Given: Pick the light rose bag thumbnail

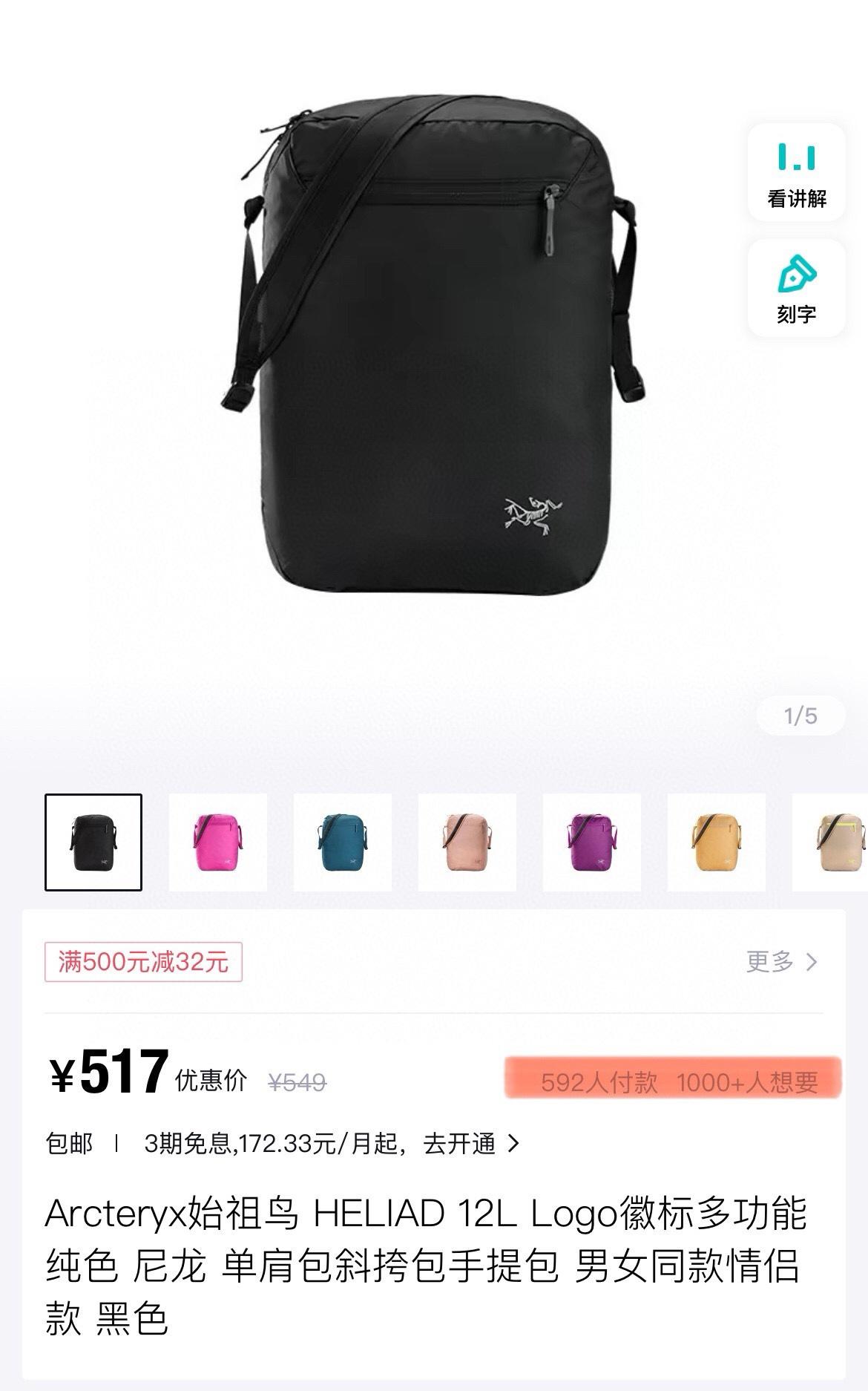Looking at the screenshot, I should coord(467,842).
